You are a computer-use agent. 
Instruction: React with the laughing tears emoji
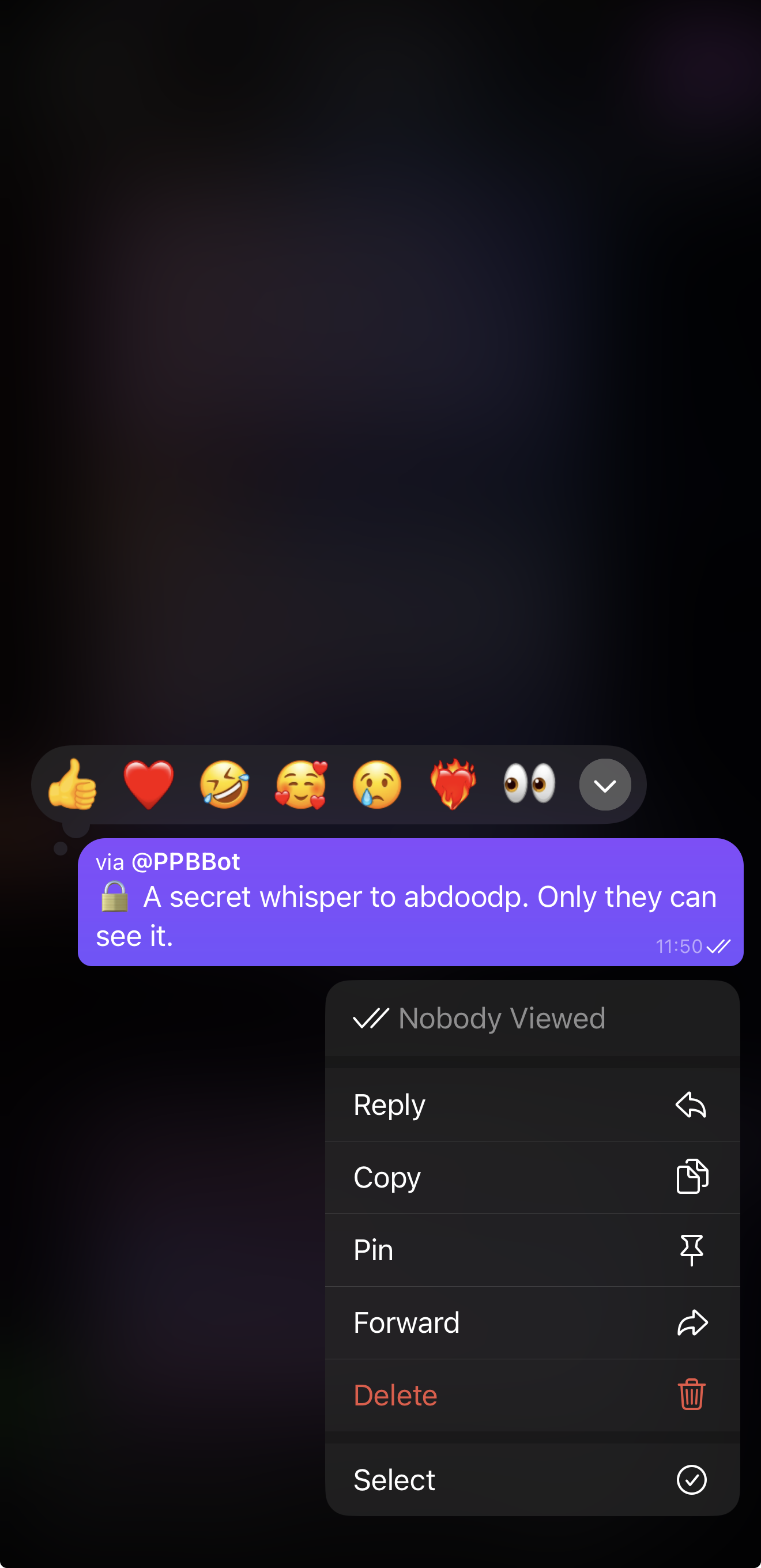[224, 785]
